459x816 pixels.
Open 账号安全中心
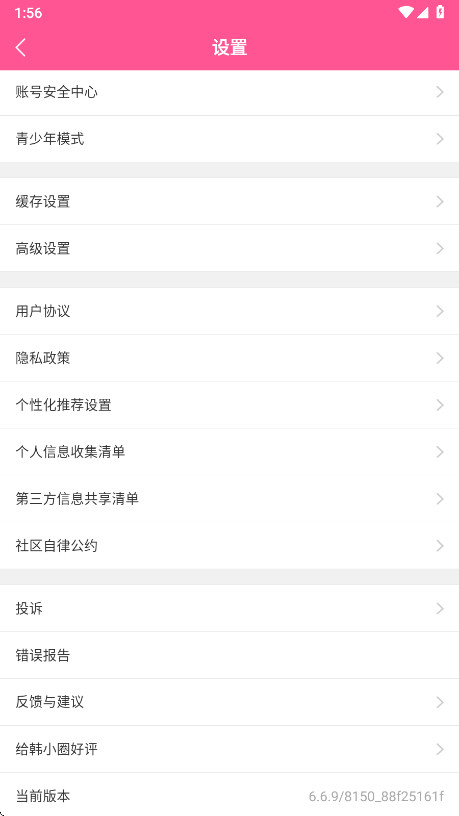point(230,93)
